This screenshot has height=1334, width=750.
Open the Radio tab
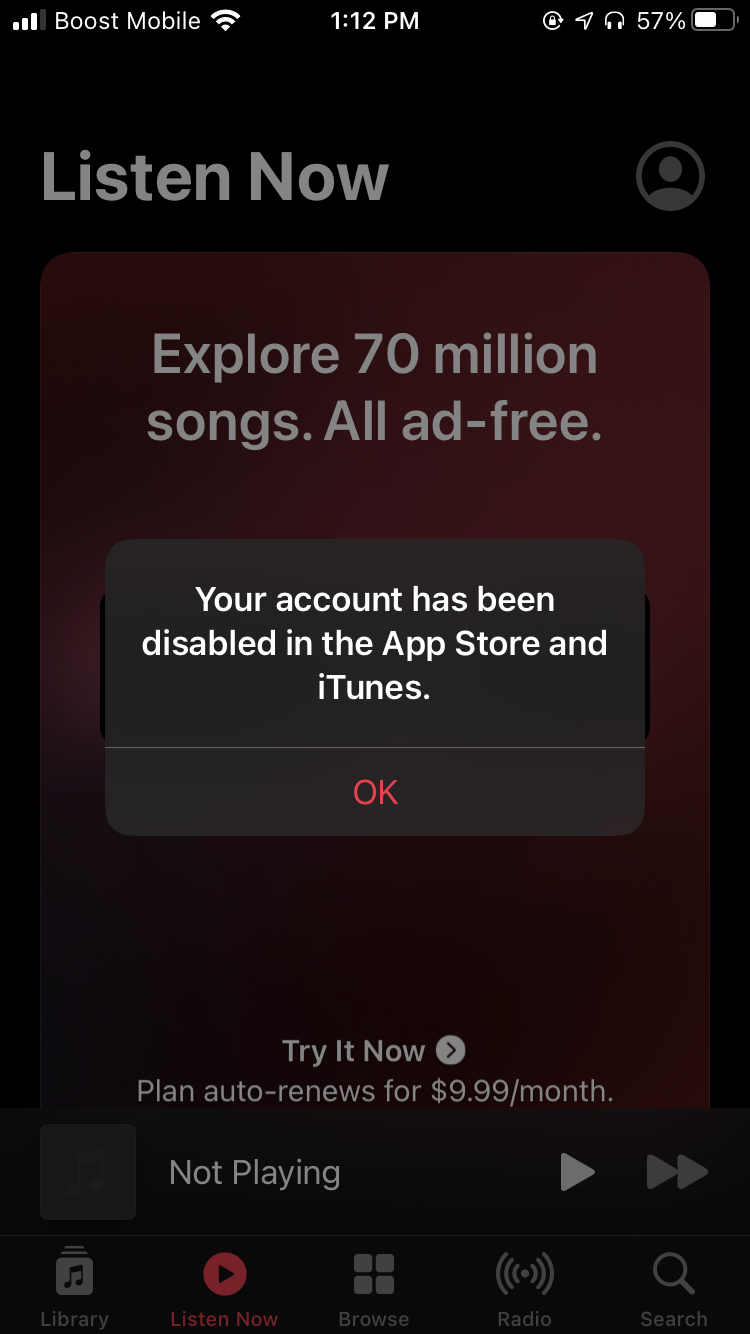pos(524,1288)
